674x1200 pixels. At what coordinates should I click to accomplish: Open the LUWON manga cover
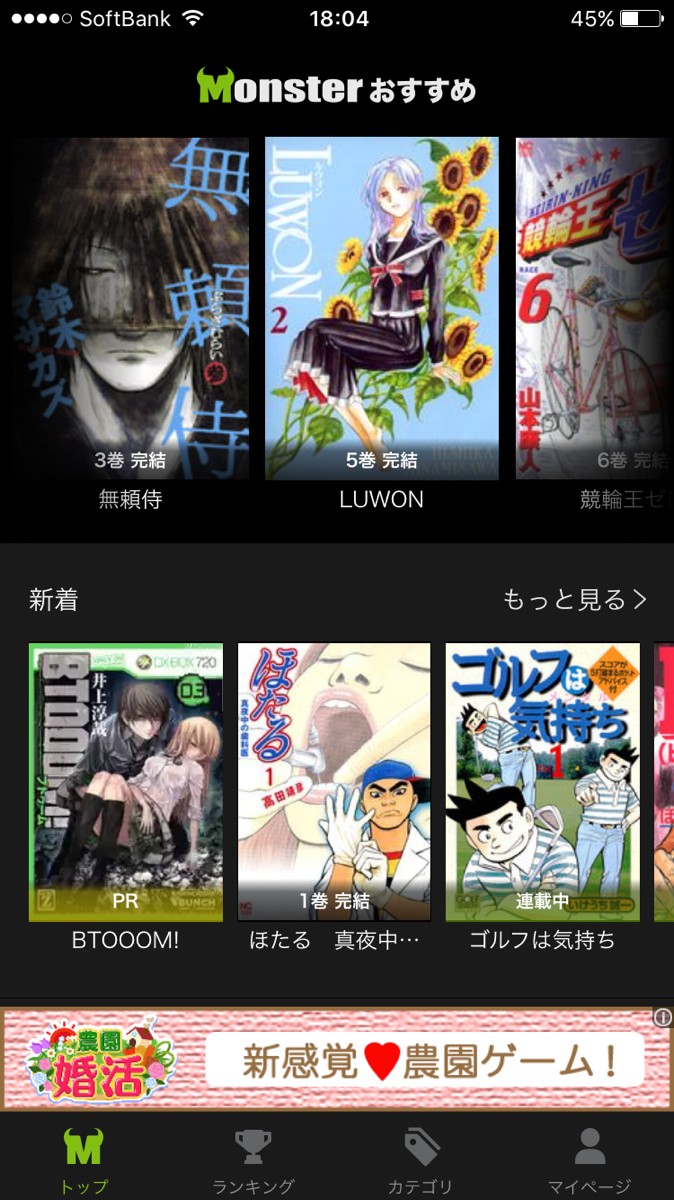coord(381,308)
